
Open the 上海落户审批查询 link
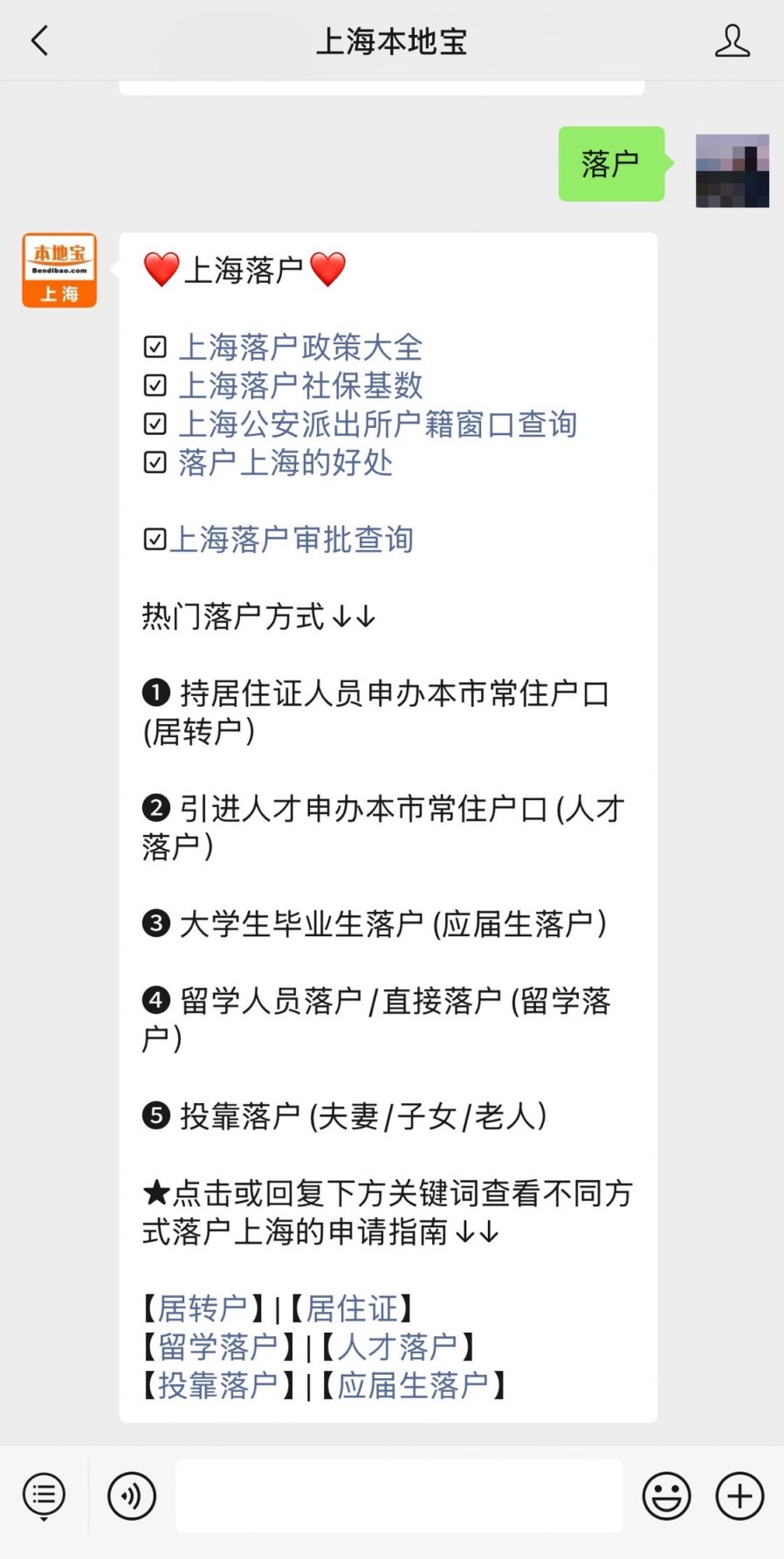(x=291, y=539)
